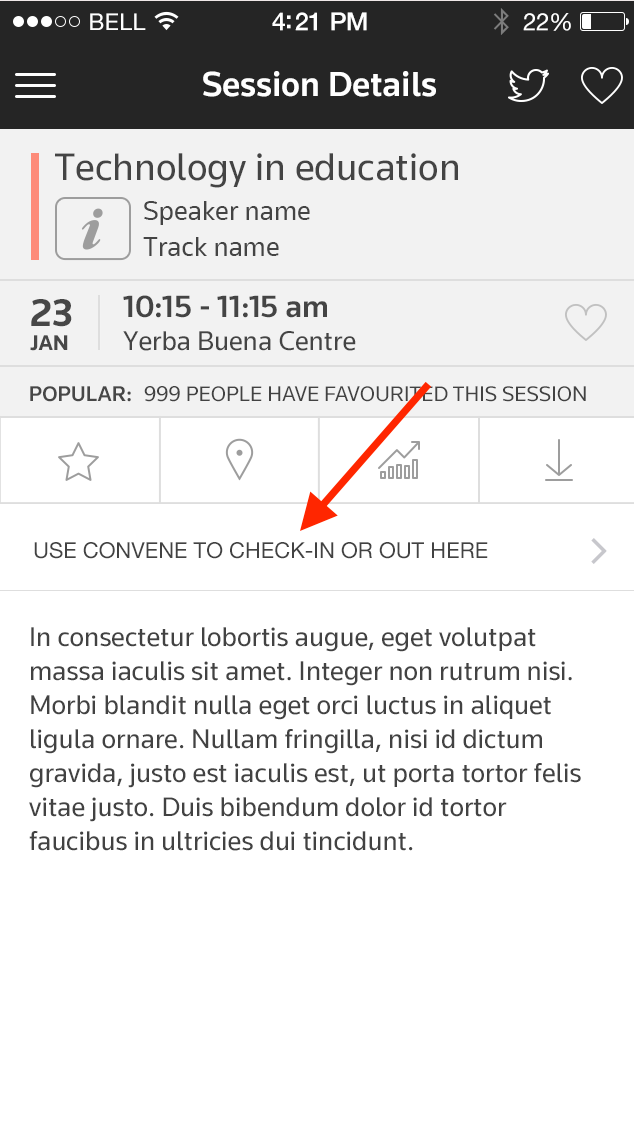The width and height of the screenshot is (634, 1135).
Task: View the session stats chart
Action: [399, 460]
